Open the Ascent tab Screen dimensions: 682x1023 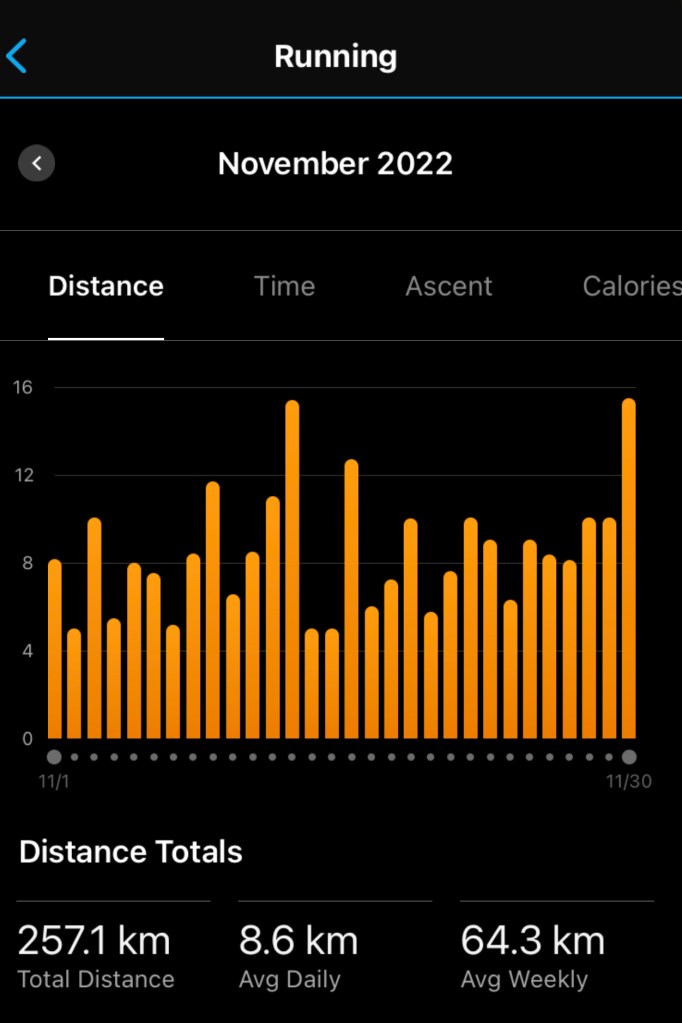pyautogui.click(x=449, y=287)
